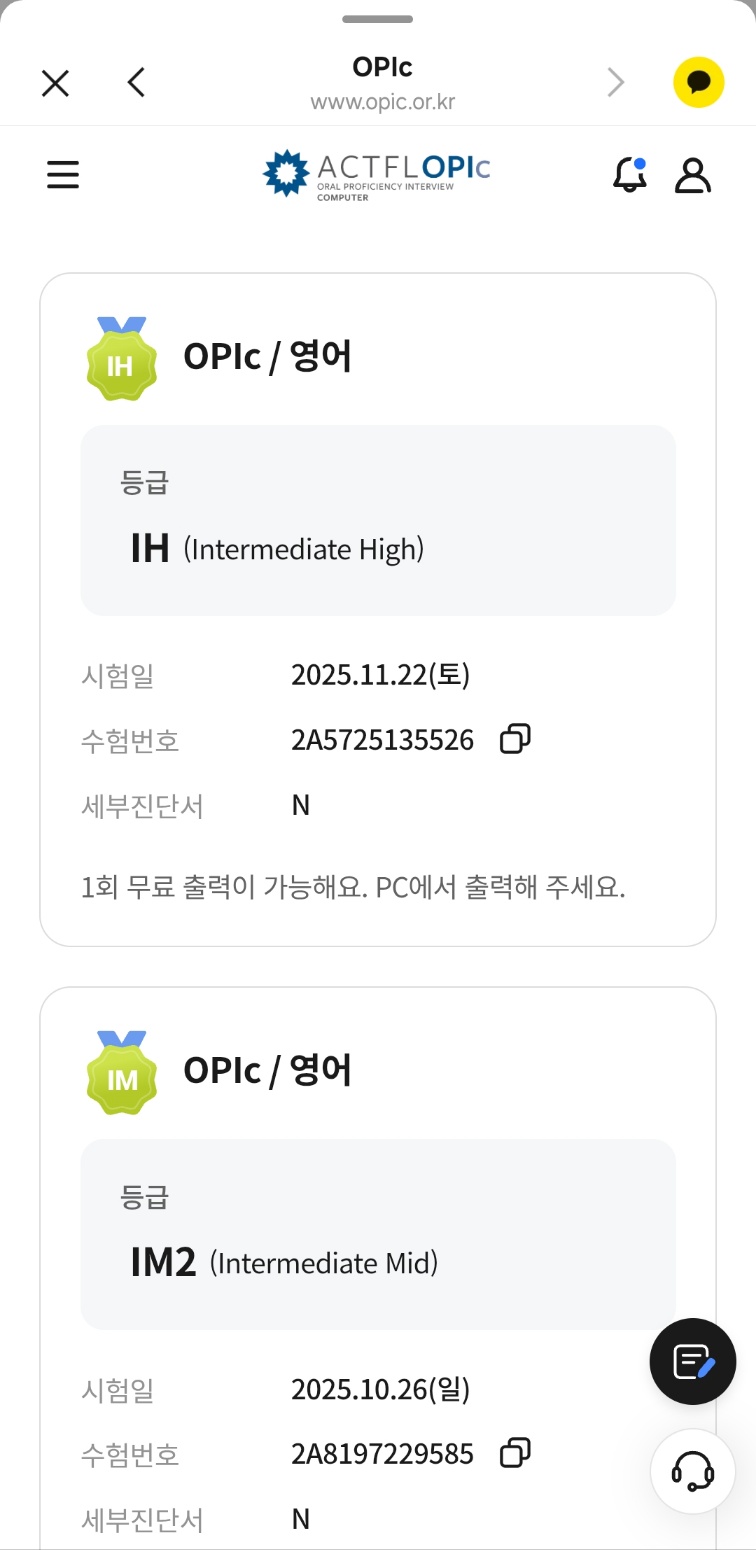Image resolution: width=756 pixels, height=1550 pixels.
Task: Tap the ACTFL OPIc logo to go home
Action: (377, 175)
